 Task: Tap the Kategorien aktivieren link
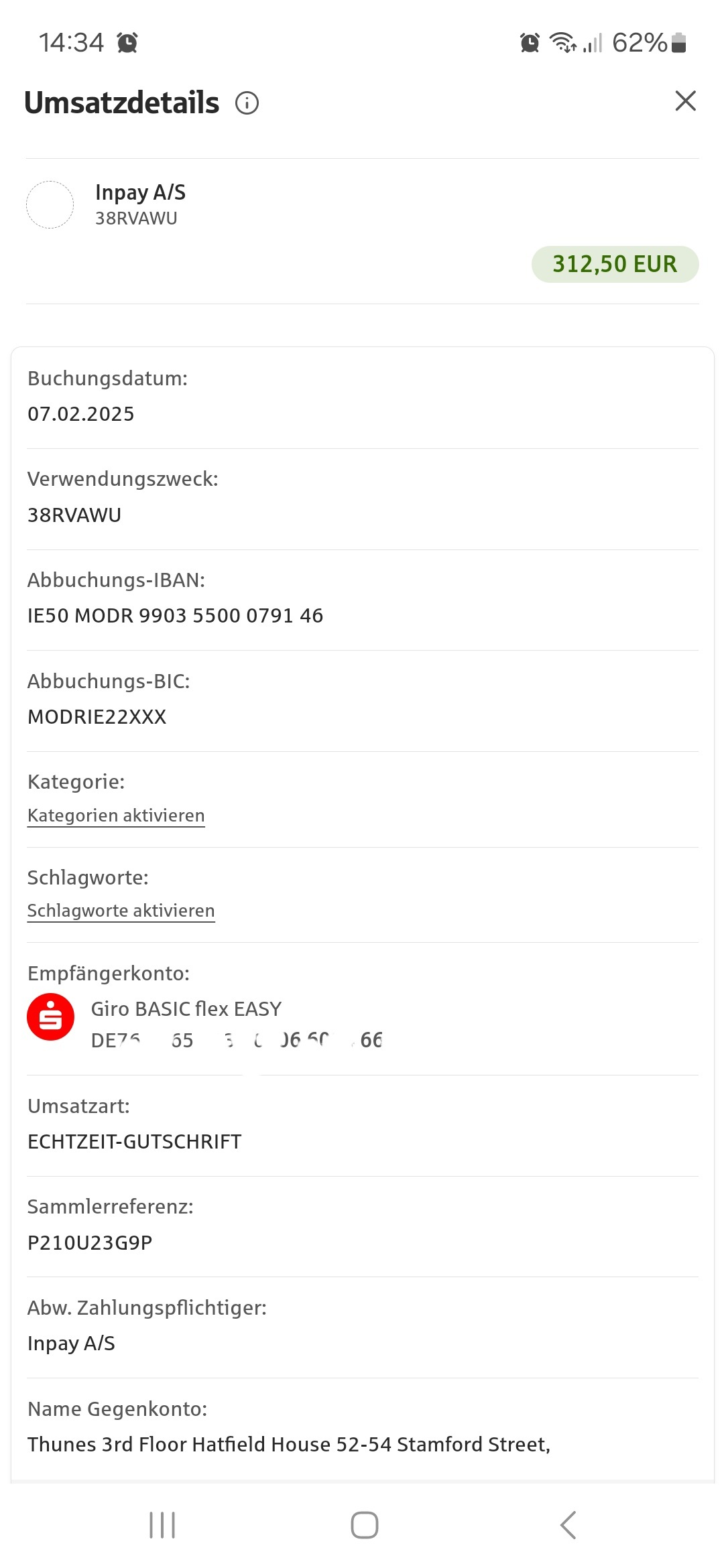116,815
